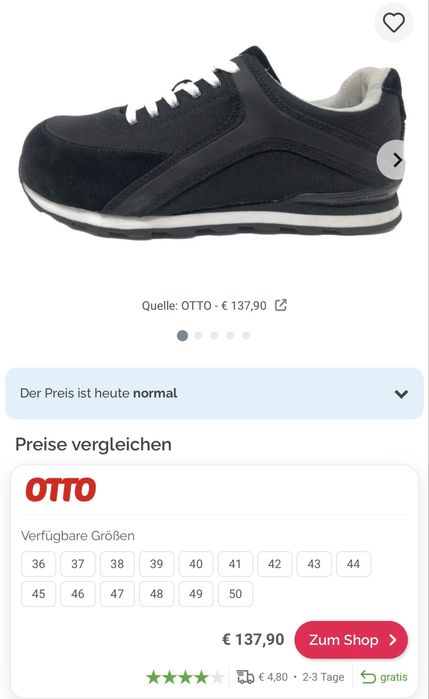Viewport: 429px width, 699px height.
Task: Select size 42
Action: pos(275,564)
